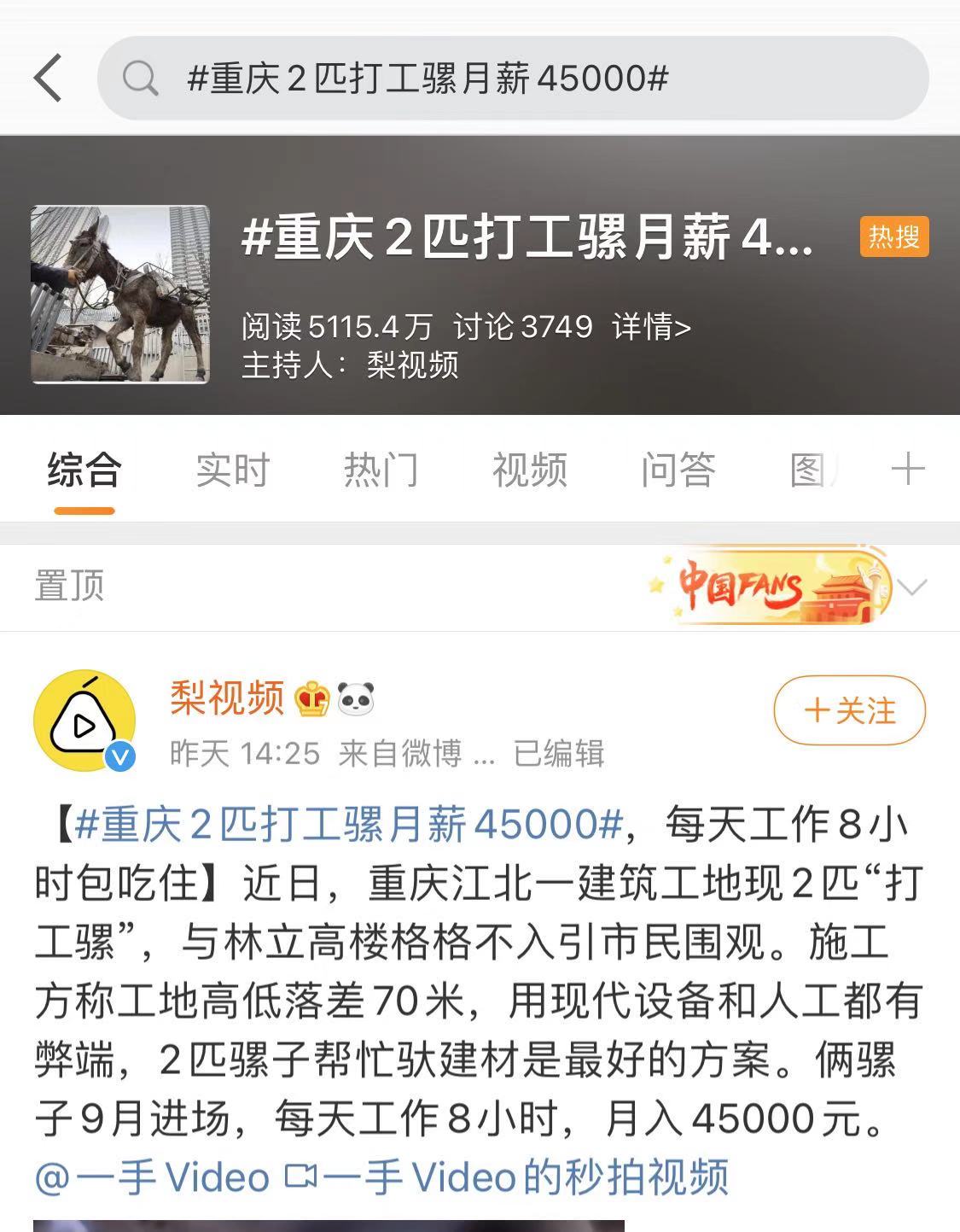Open the @一手Video mention

[152, 1178]
